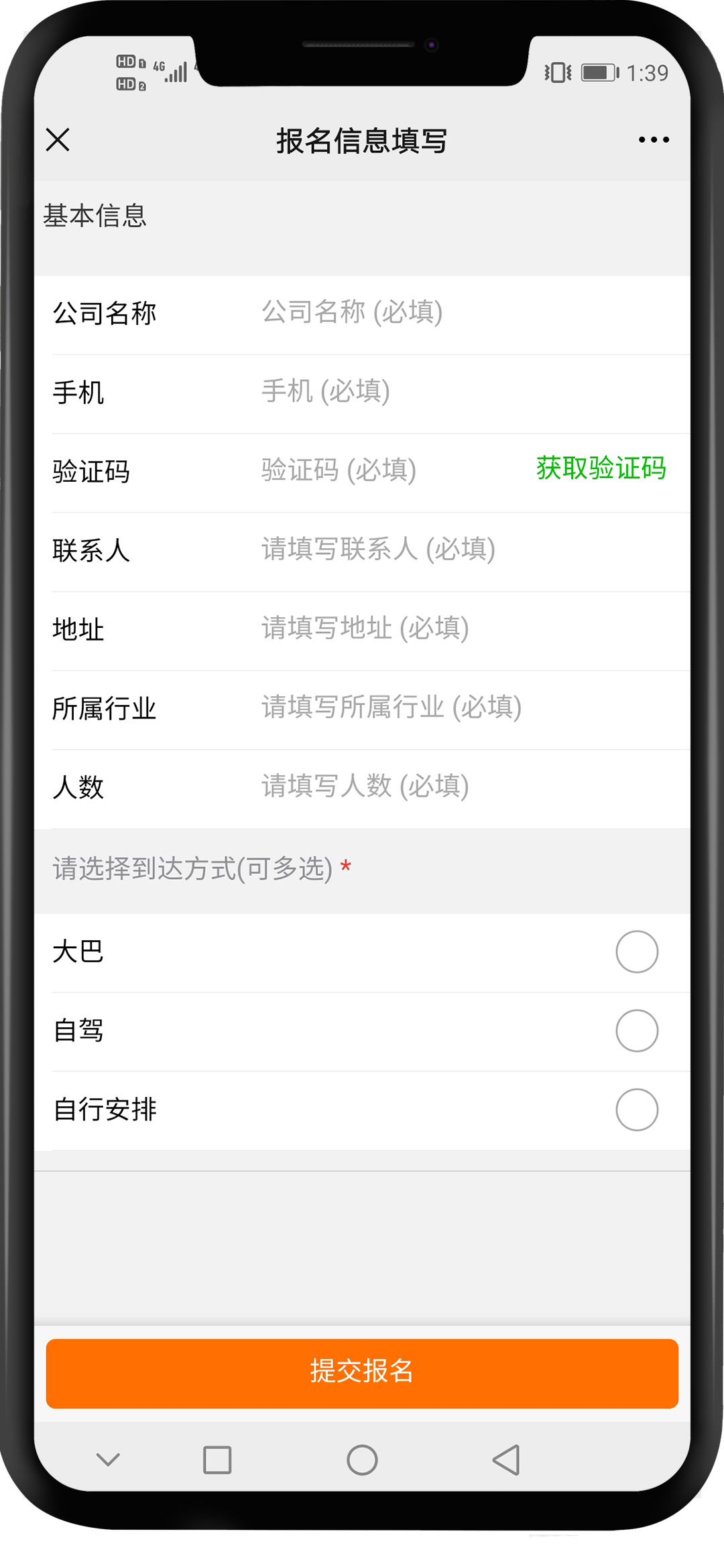
Task: Close the 报名信息填写 page
Action: pyautogui.click(x=58, y=140)
